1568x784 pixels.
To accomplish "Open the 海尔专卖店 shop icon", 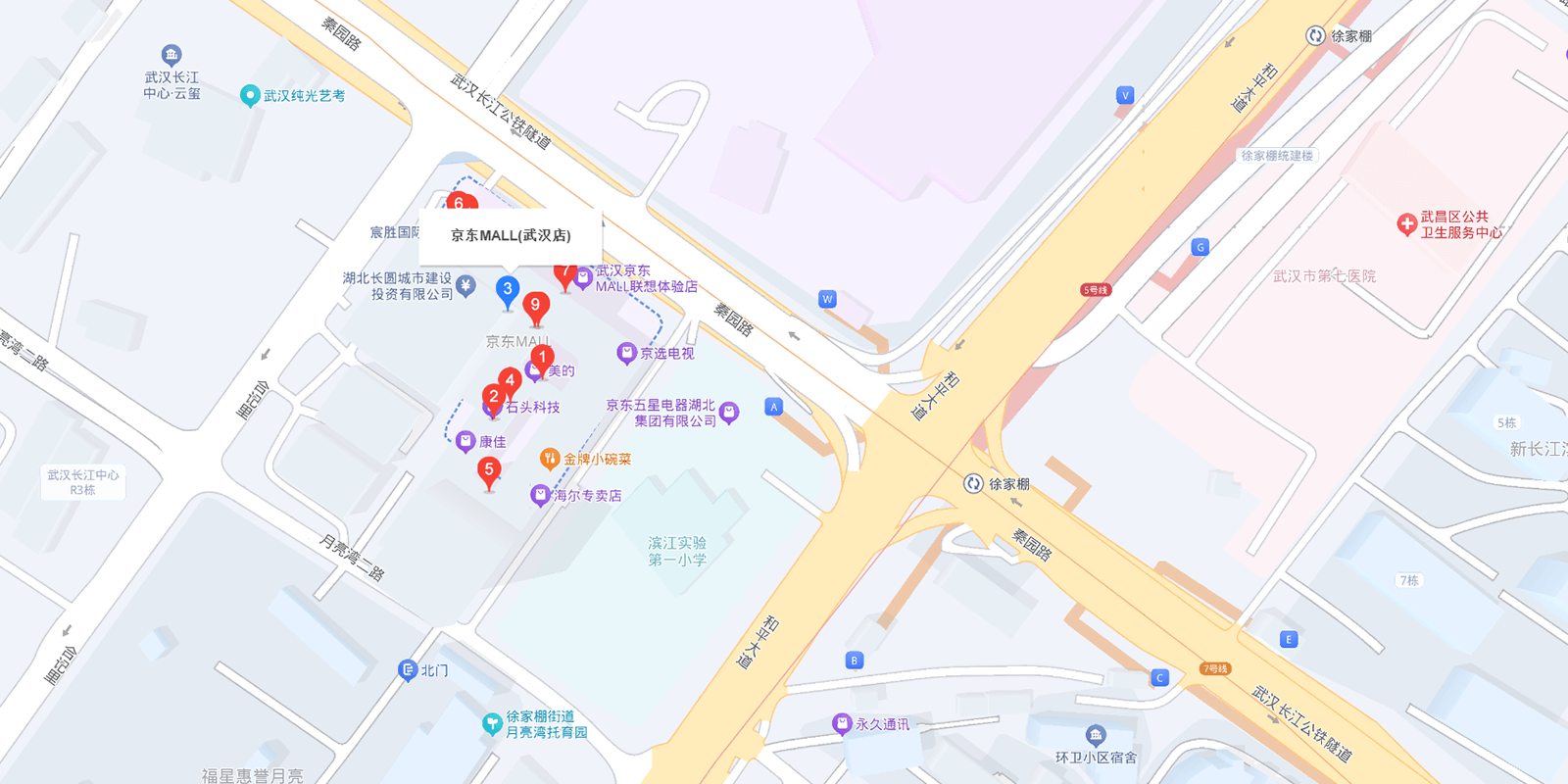I will (540, 495).
